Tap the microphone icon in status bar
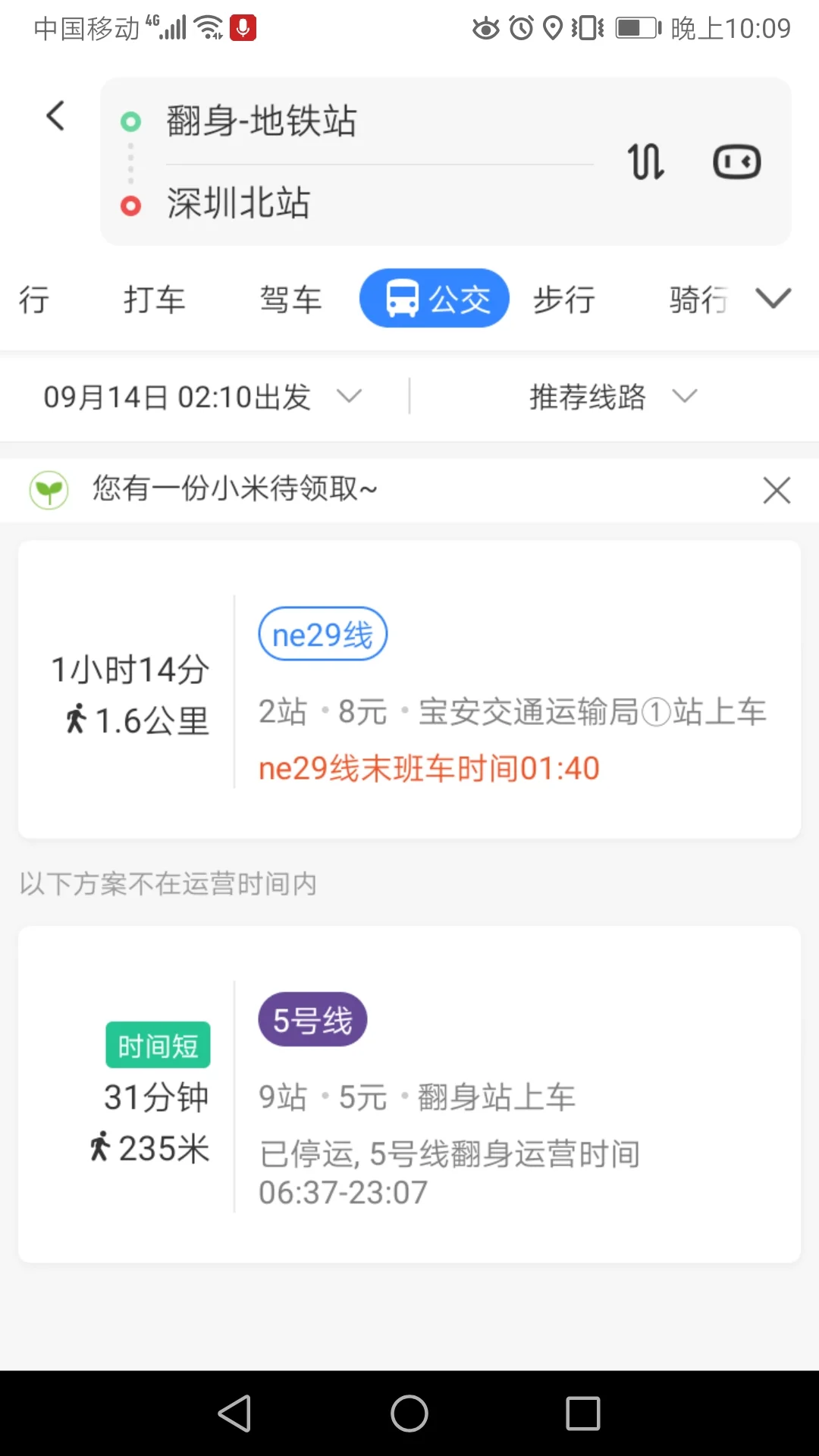819x1456 pixels. coord(242,27)
